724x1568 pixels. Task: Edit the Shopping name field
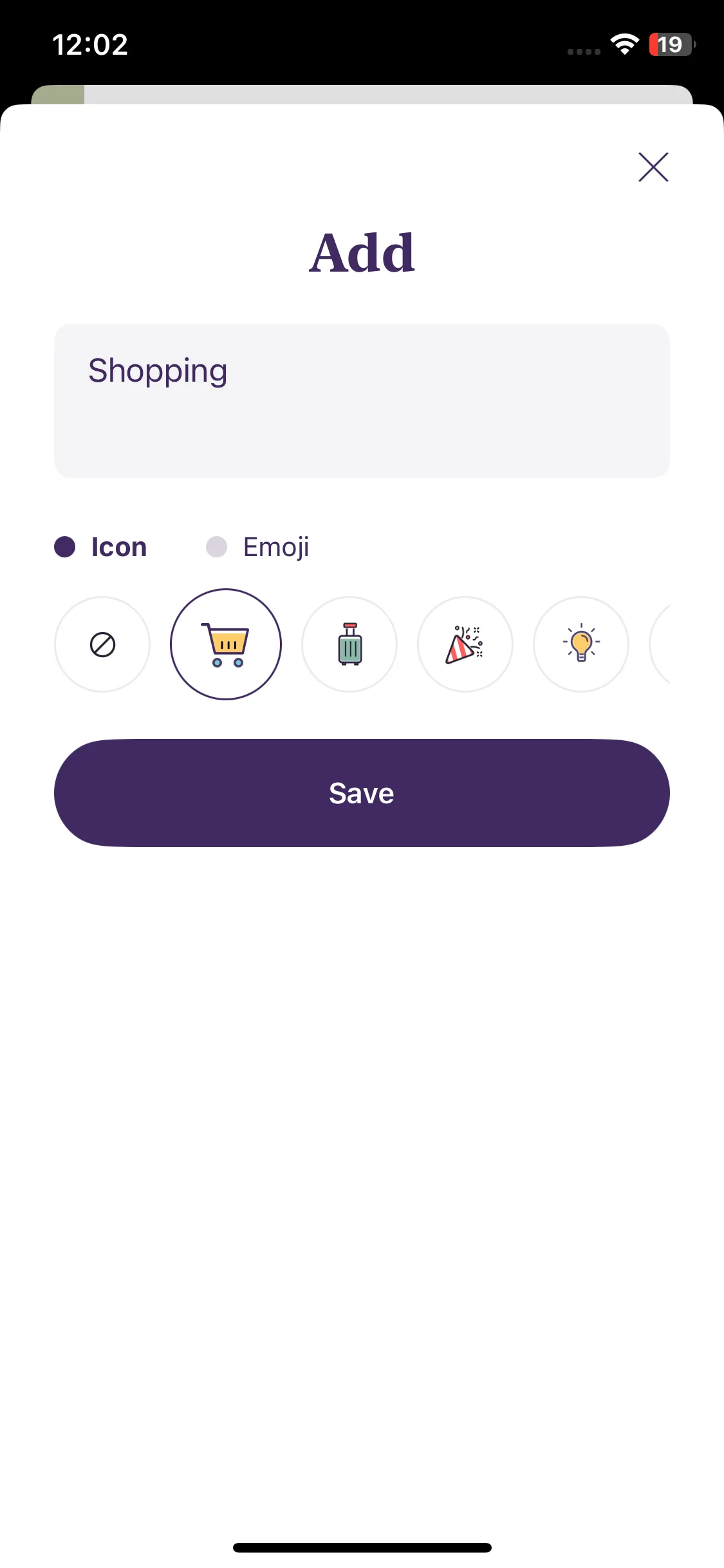(x=362, y=400)
